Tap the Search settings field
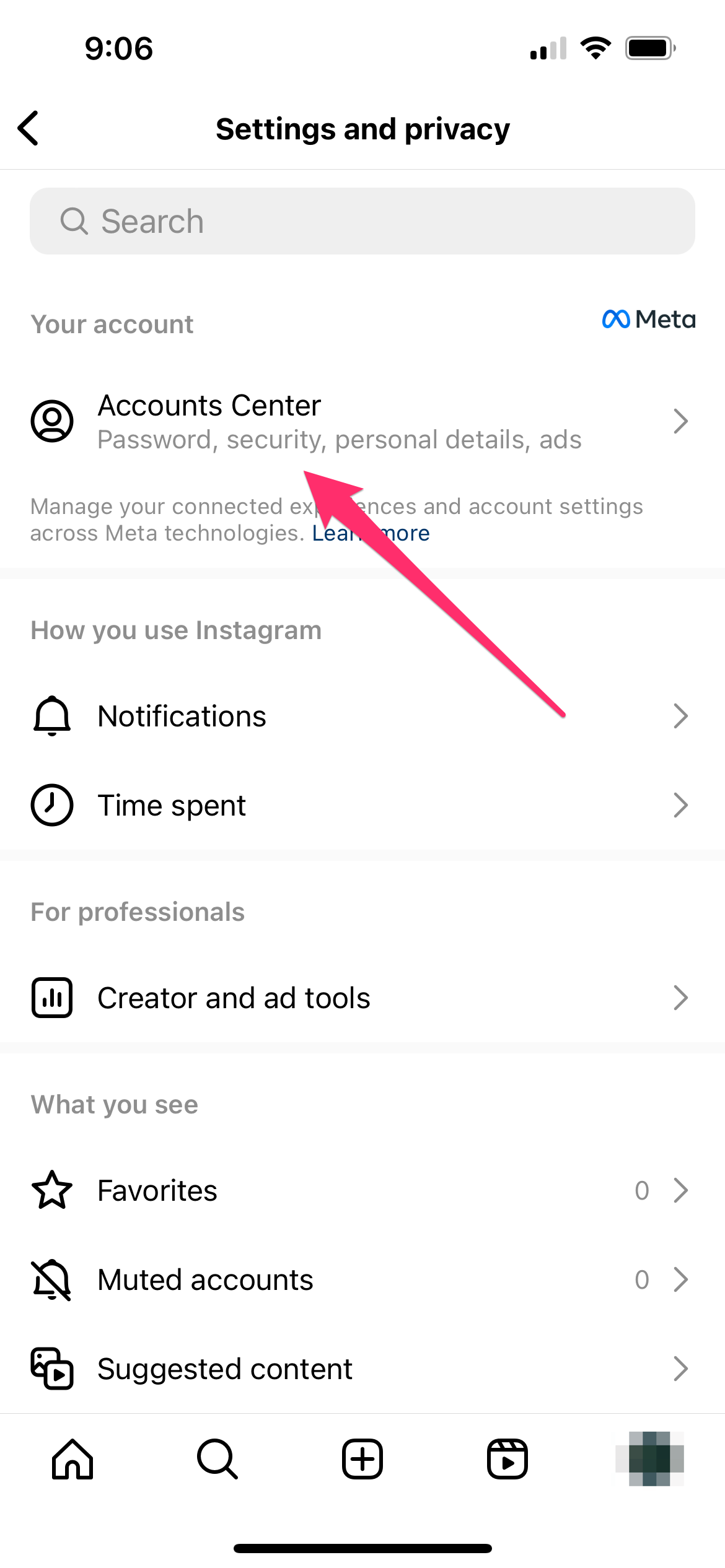 point(362,221)
